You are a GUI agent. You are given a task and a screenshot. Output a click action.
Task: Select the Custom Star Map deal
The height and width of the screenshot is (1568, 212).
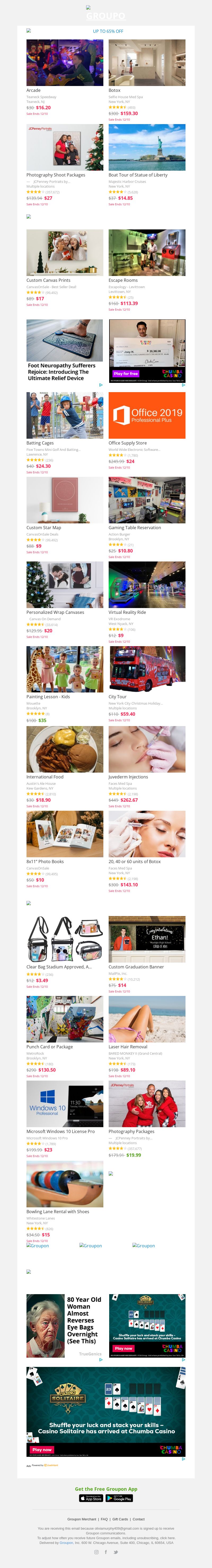coord(65,500)
